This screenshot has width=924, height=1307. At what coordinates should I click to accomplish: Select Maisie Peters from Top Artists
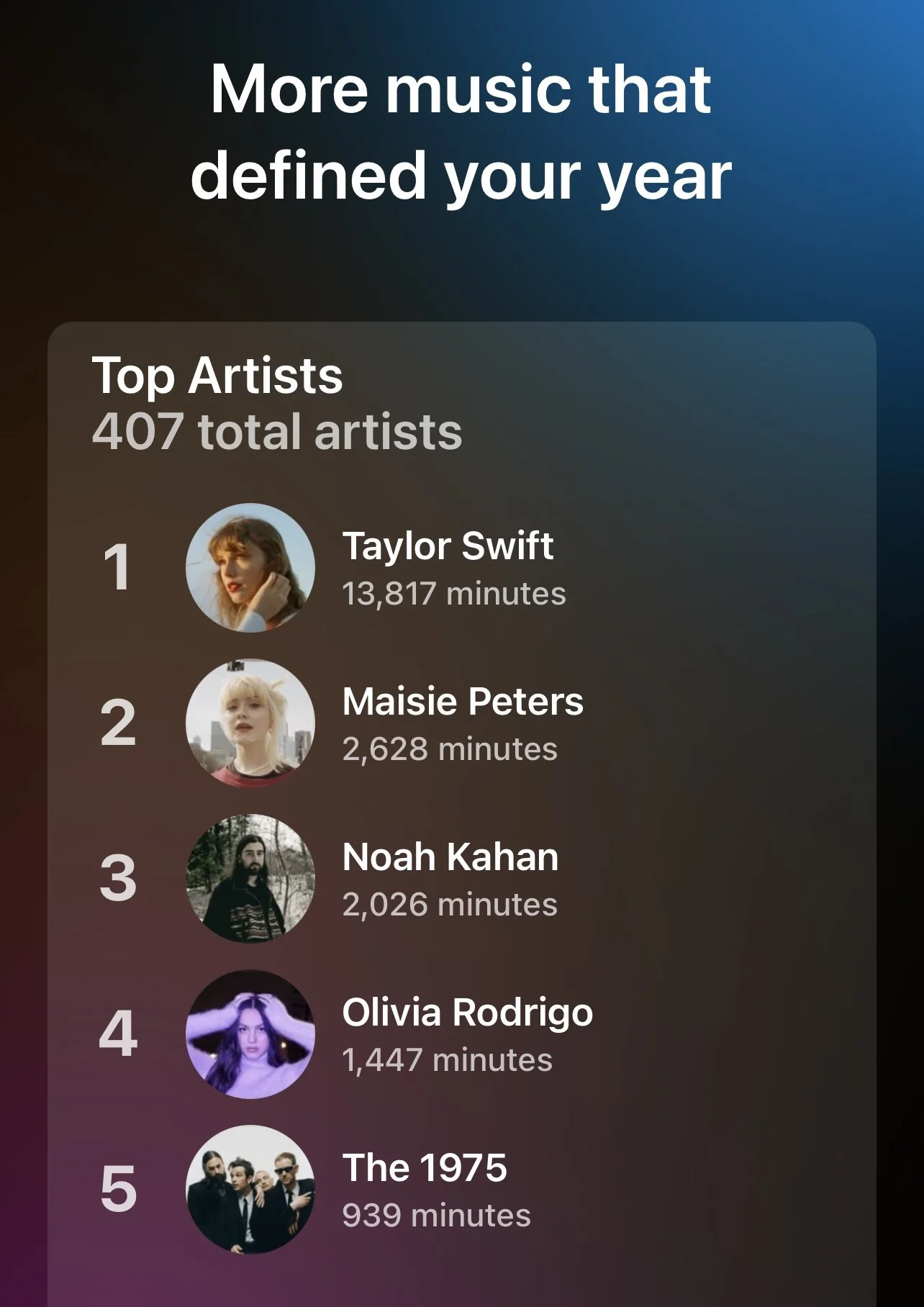point(462,723)
